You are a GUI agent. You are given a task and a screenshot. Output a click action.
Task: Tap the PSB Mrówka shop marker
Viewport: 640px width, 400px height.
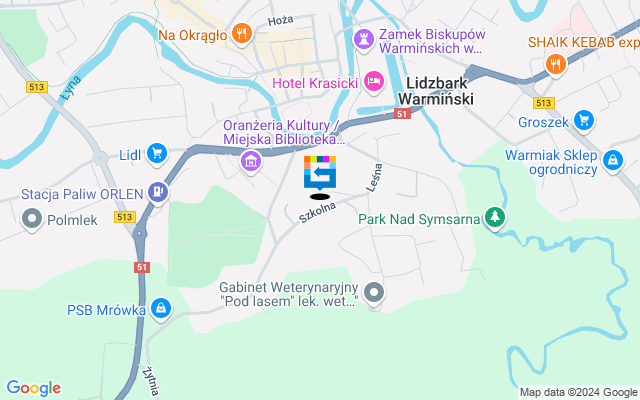click(160, 309)
